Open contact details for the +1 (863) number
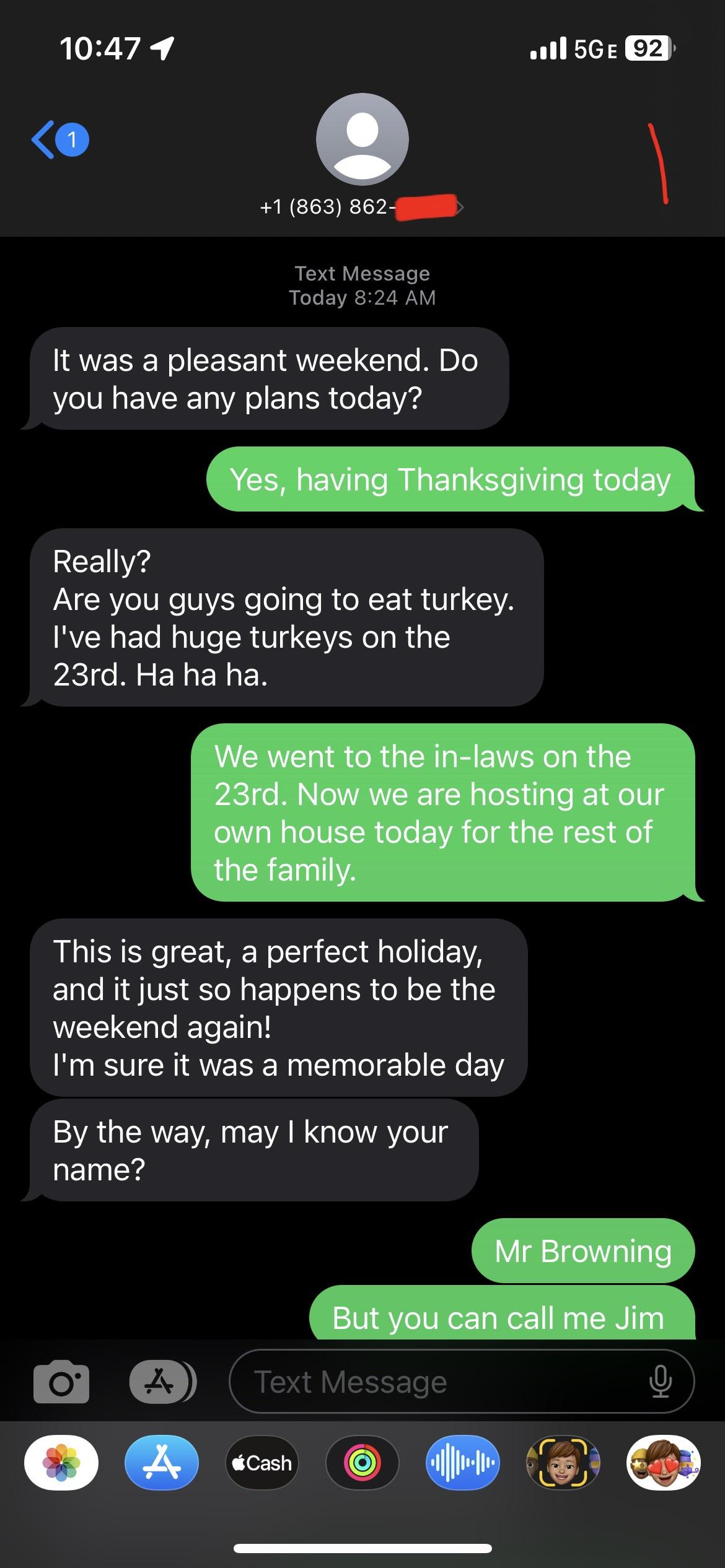Image resolution: width=725 pixels, height=1568 pixels. [362, 206]
